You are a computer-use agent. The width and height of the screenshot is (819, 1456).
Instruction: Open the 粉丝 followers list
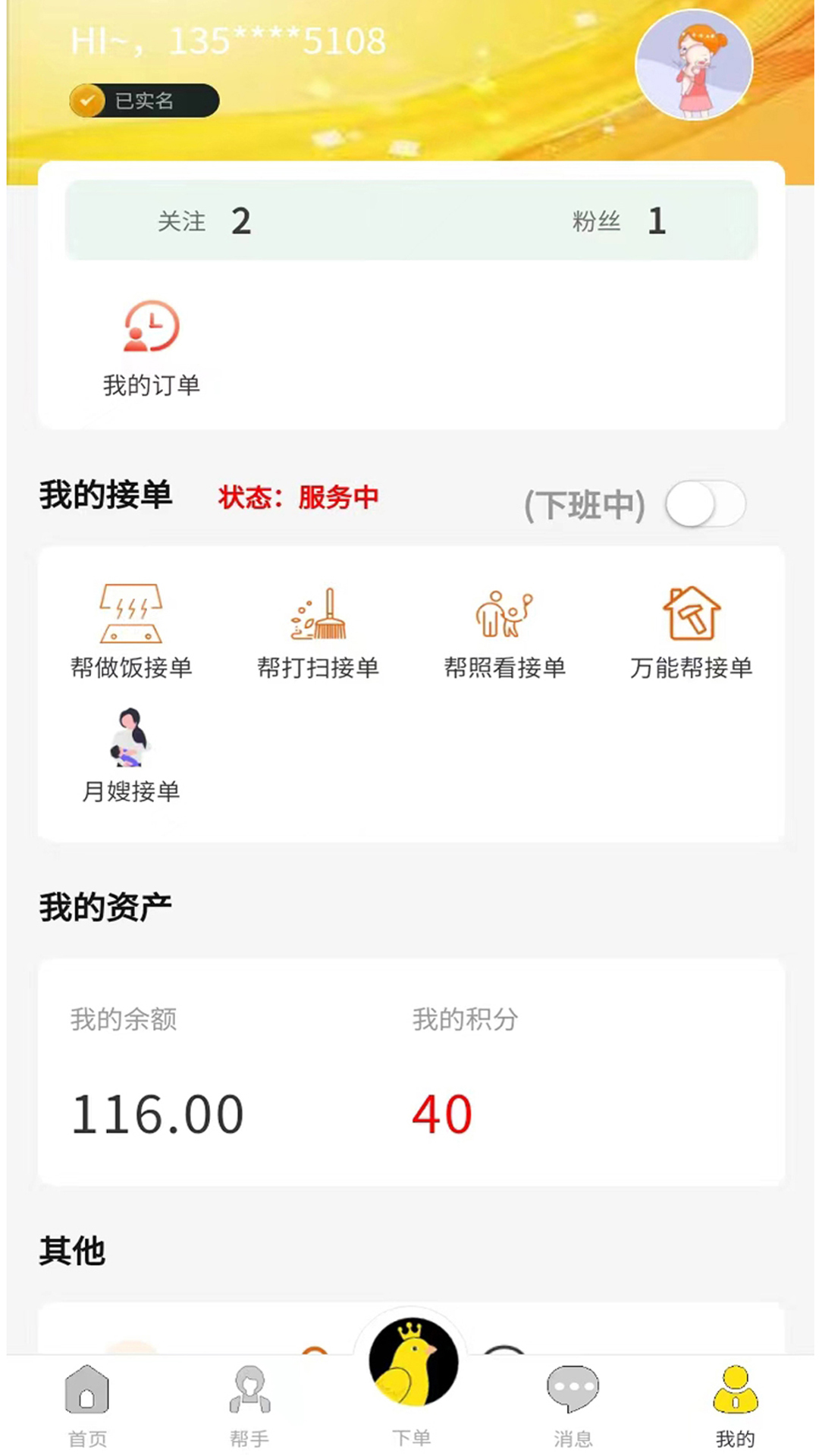[618, 221]
